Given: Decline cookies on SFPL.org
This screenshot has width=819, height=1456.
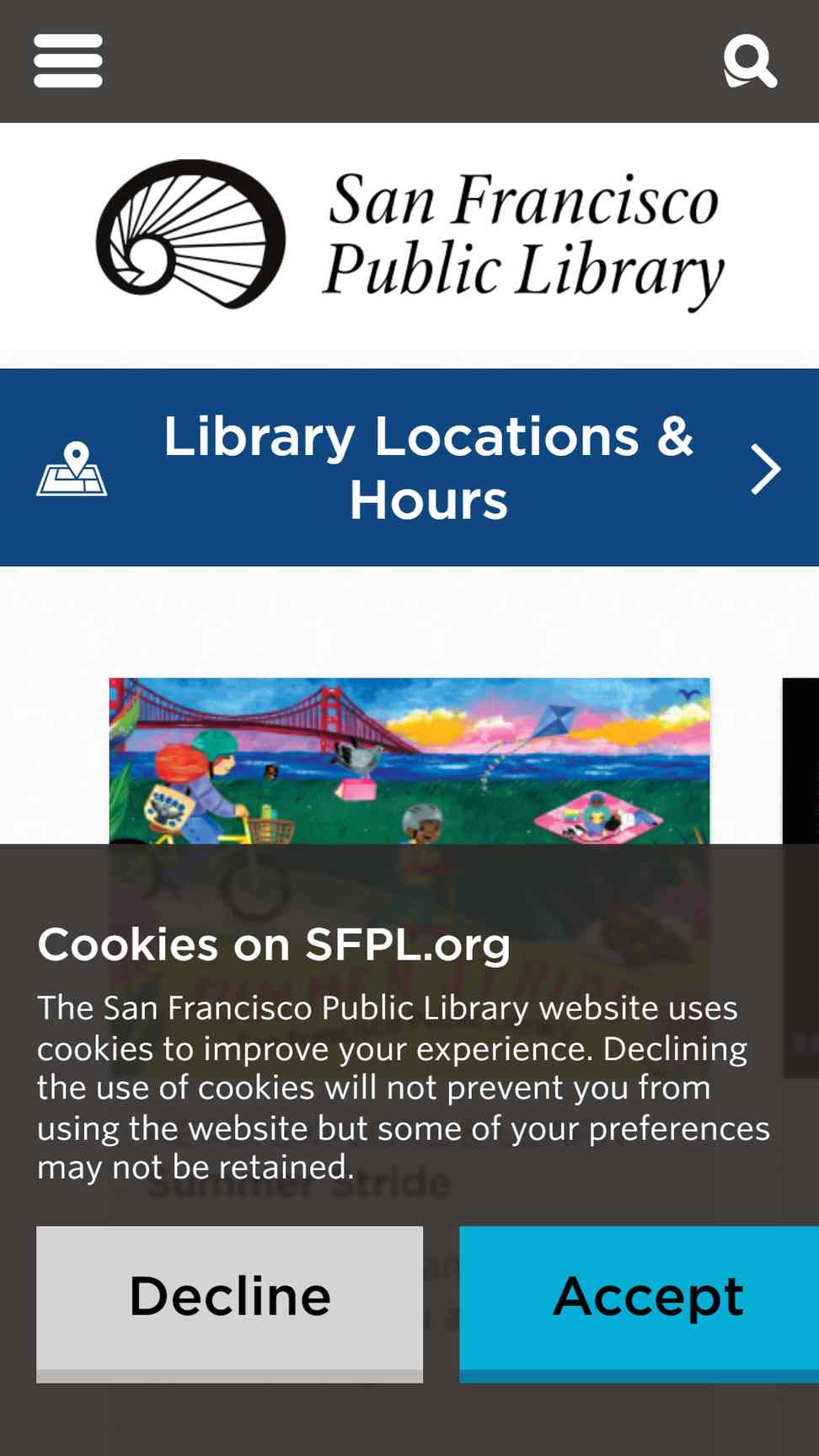Looking at the screenshot, I should coord(229,1303).
